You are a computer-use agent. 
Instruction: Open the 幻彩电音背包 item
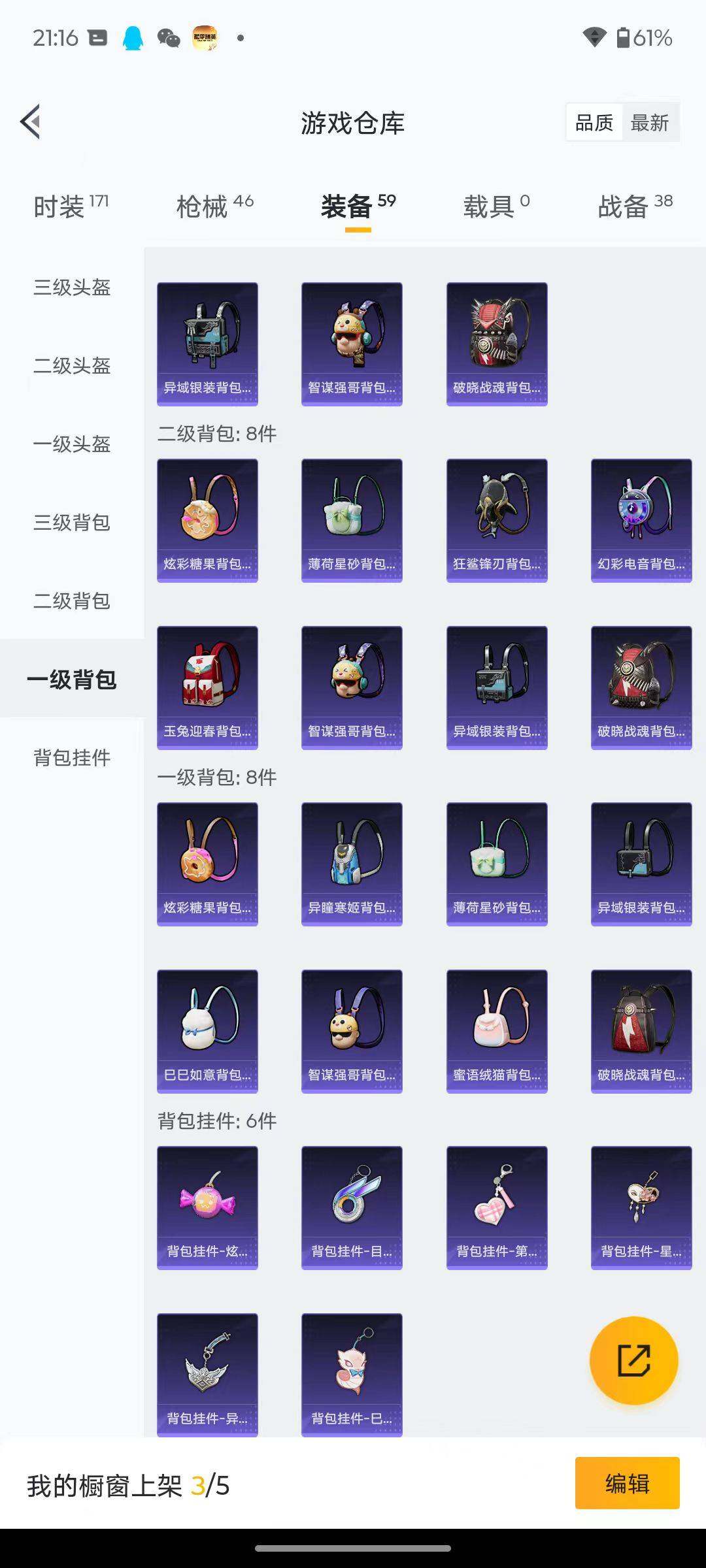coord(641,520)
